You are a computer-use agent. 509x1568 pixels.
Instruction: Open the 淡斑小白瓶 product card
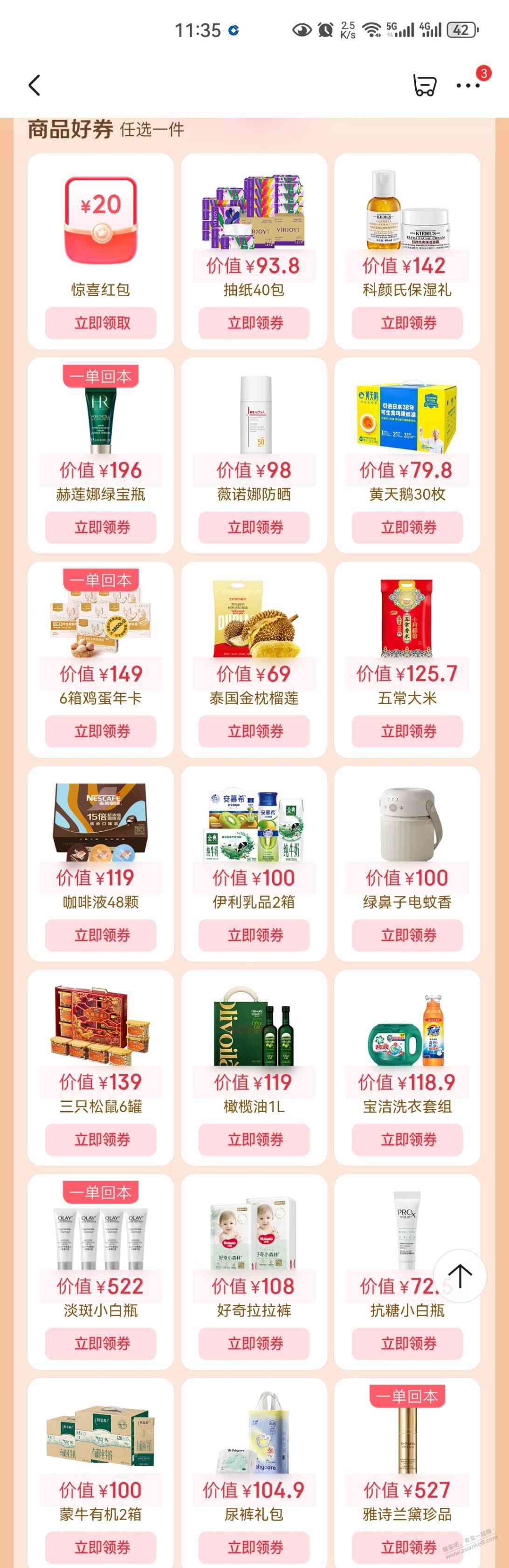click(x=101, y=1242)
